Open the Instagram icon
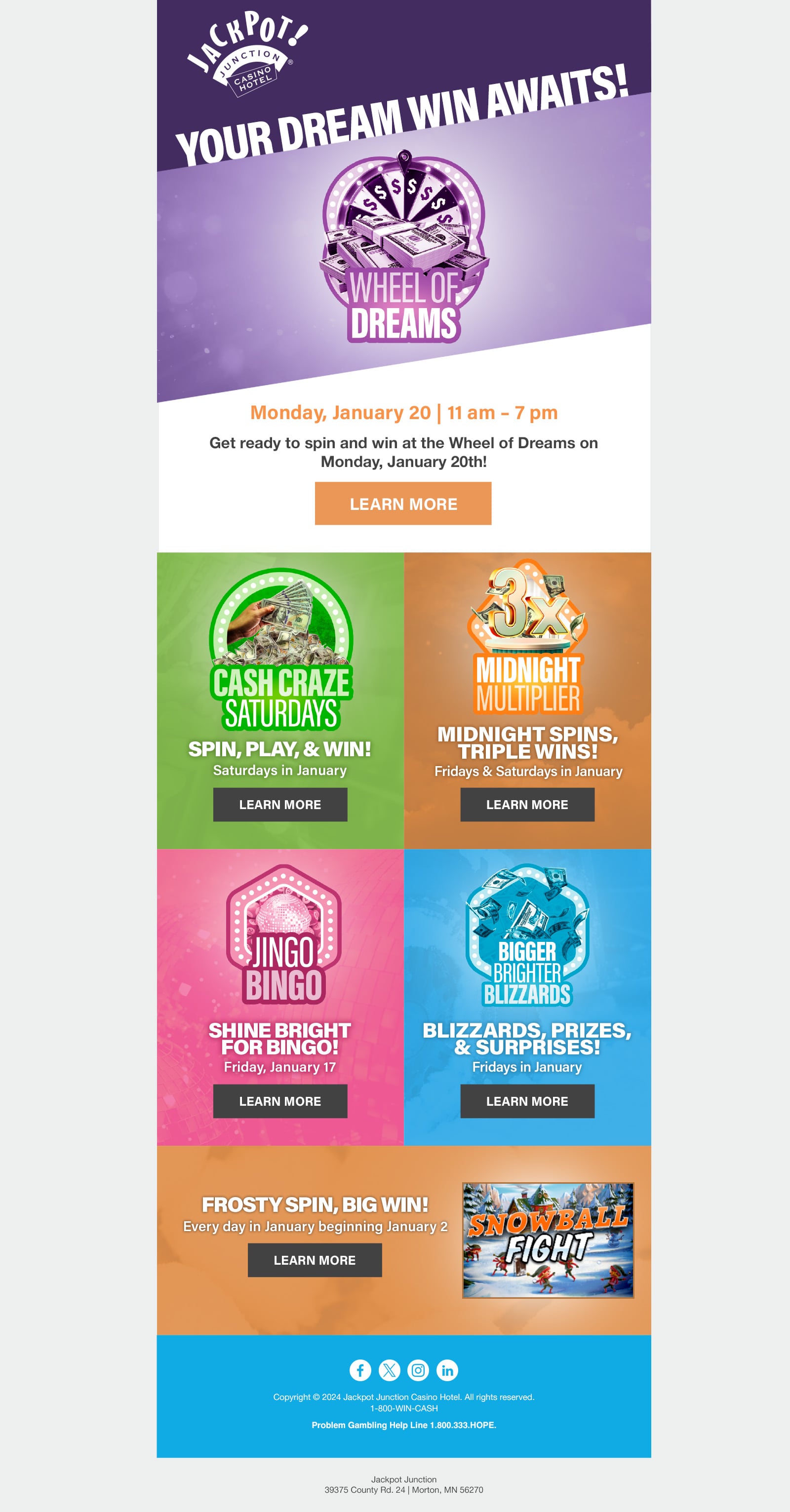Viewport: 790px width, 1512px height. point(418,1370)
